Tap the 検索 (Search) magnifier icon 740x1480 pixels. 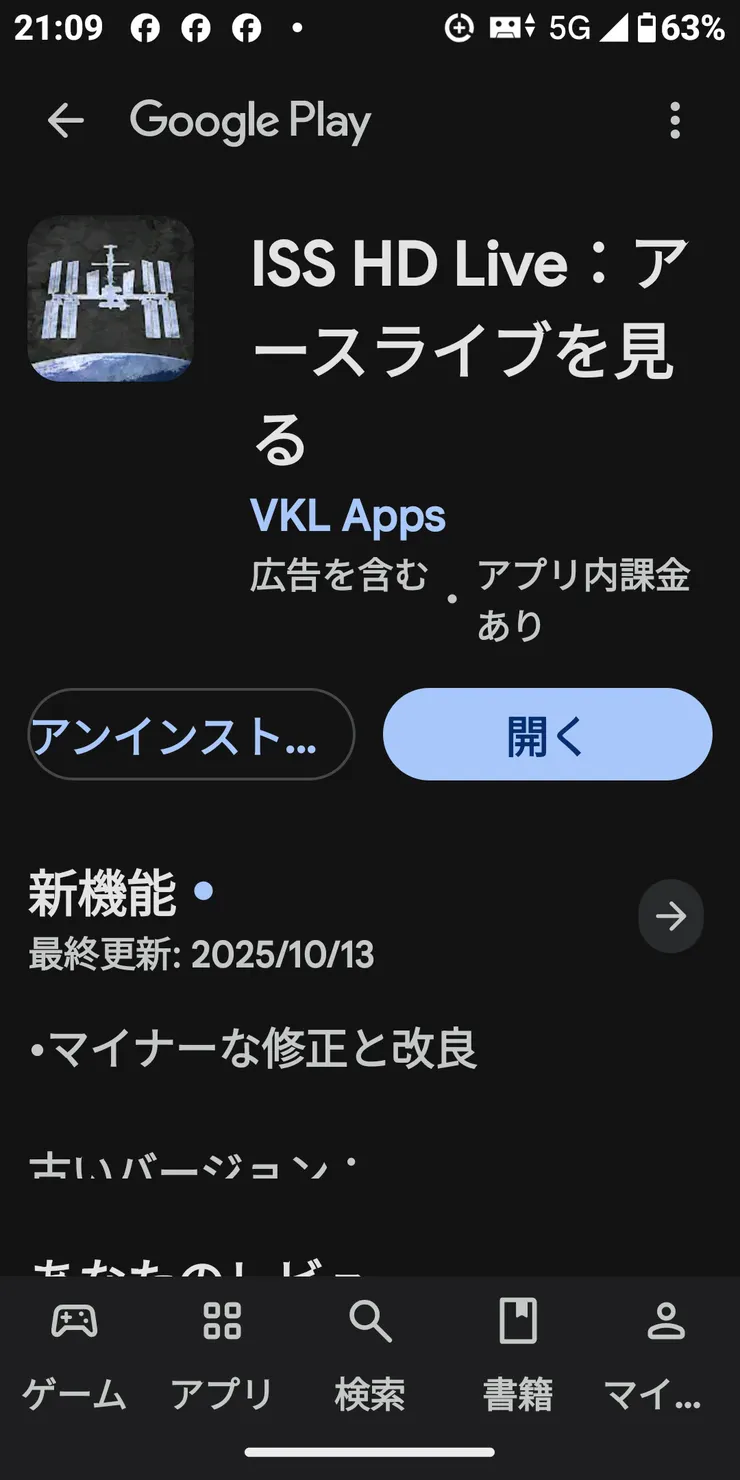click(370, 1320)
